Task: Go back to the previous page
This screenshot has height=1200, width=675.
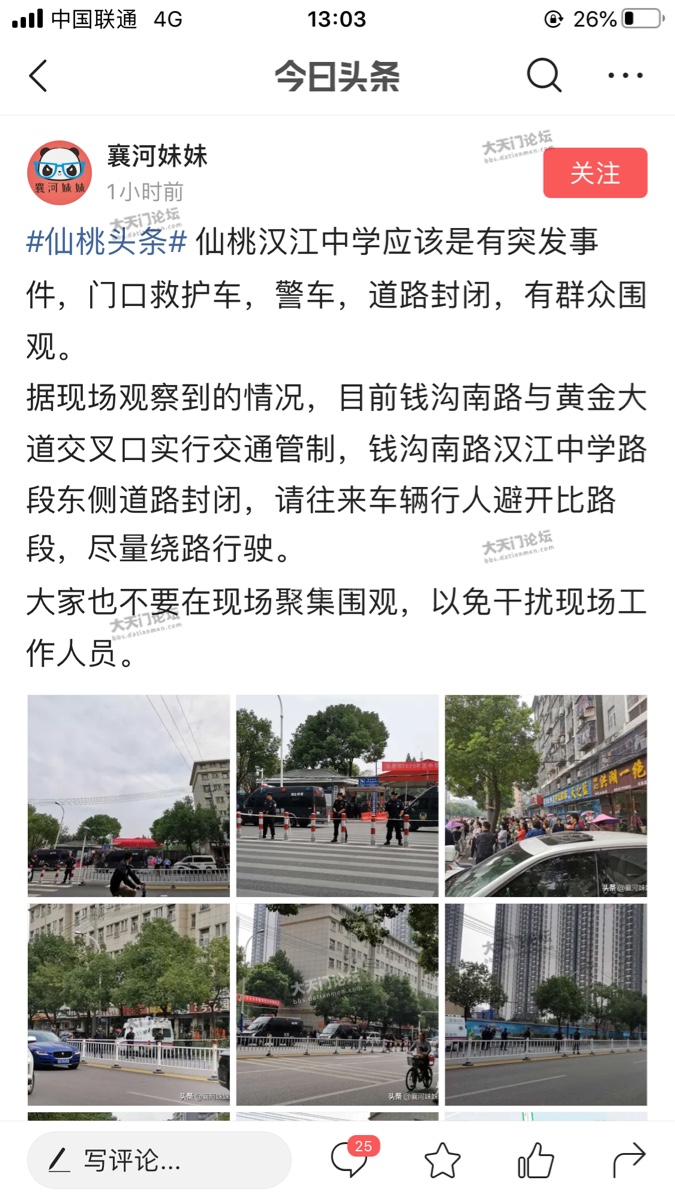Action: [38, 76]
